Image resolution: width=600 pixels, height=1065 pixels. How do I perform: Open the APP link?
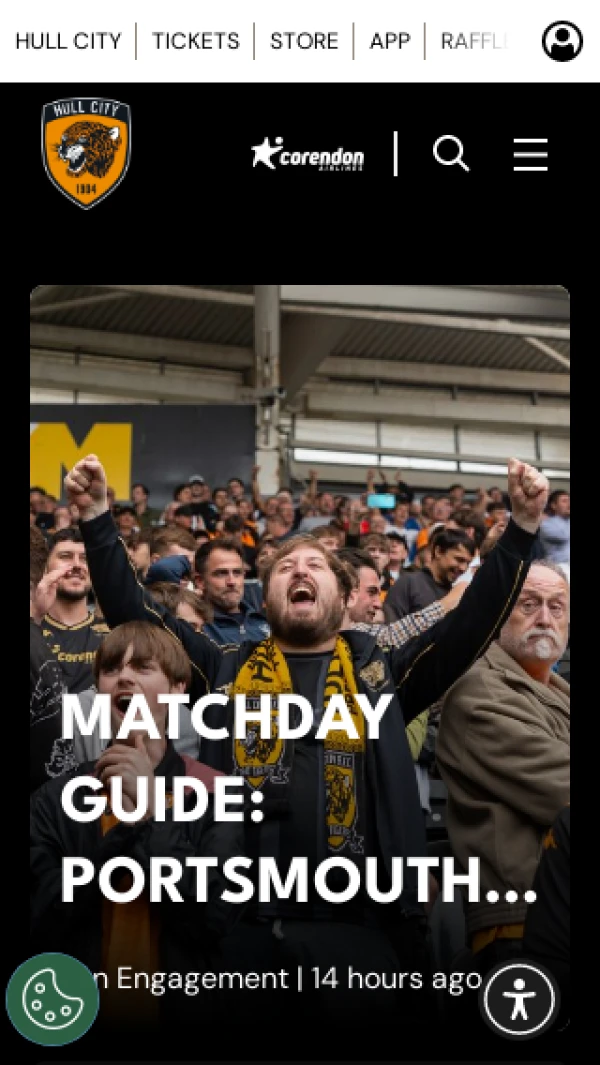click(390, 41)
